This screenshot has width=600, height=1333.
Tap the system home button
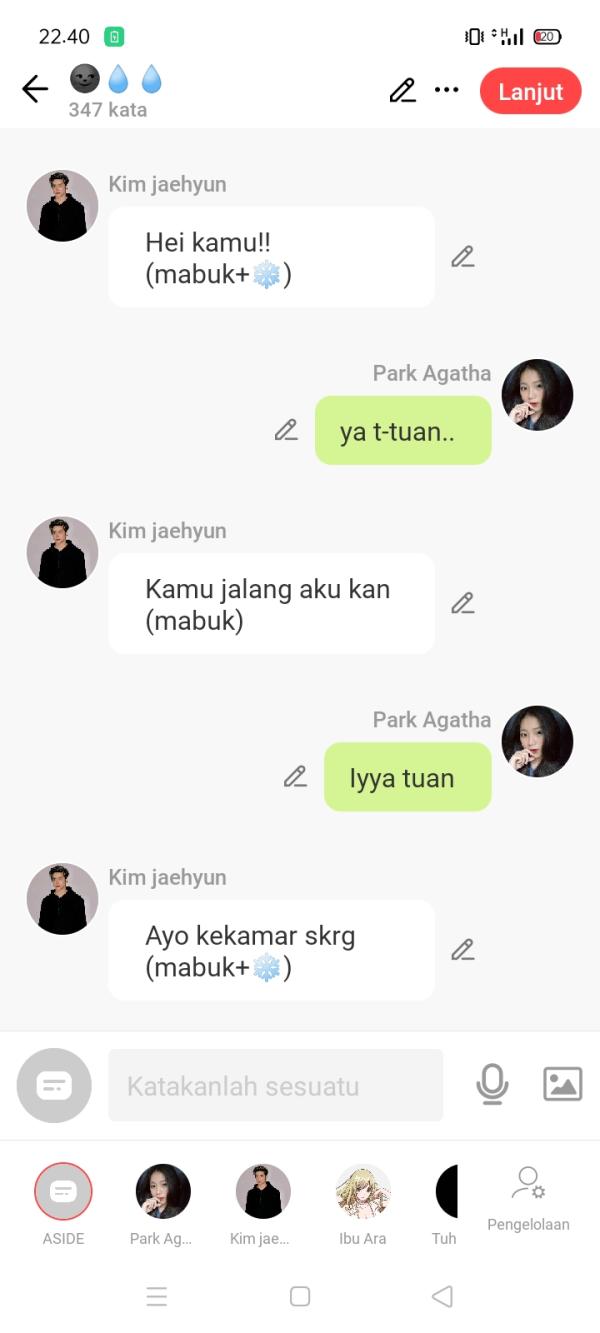(x=300, y=1296)
